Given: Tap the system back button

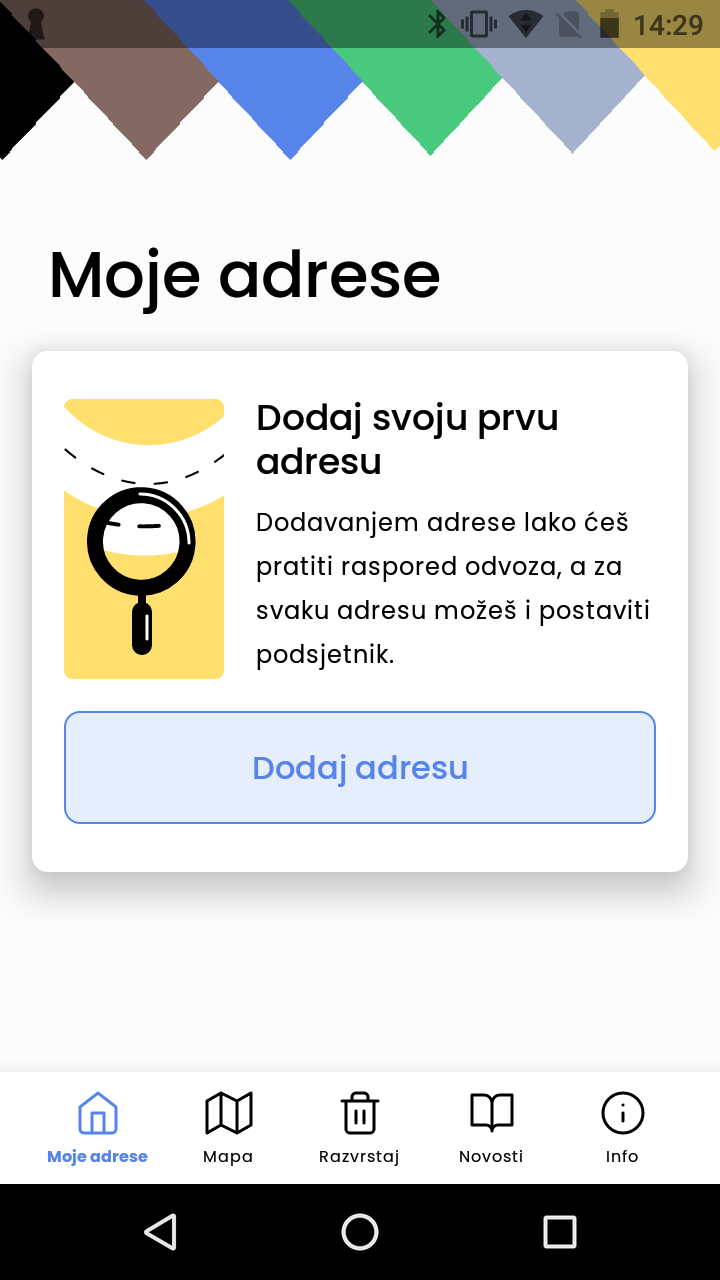Looking at the screenshot, I should 160,1232.
